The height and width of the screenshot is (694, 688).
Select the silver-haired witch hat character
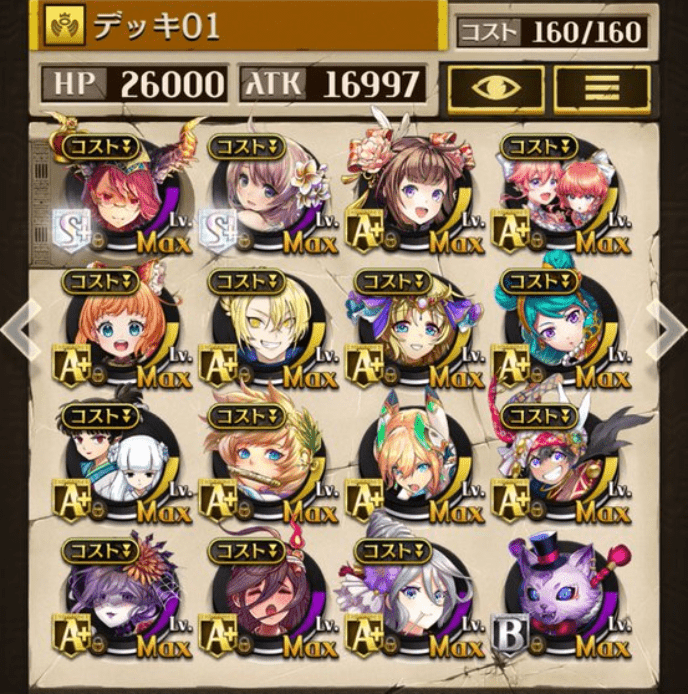[408, 600]
